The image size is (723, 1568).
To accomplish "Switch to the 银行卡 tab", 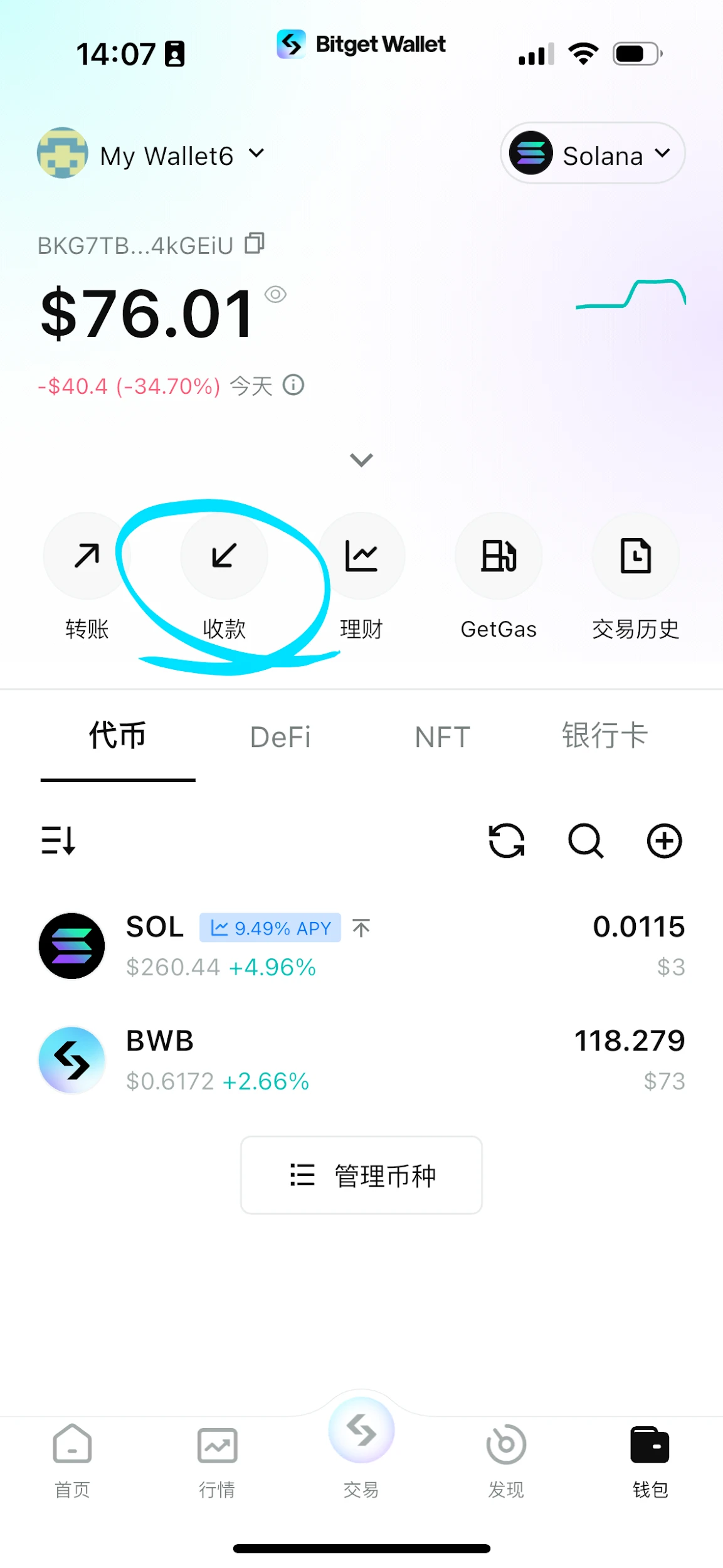I will tap(604, 736).
